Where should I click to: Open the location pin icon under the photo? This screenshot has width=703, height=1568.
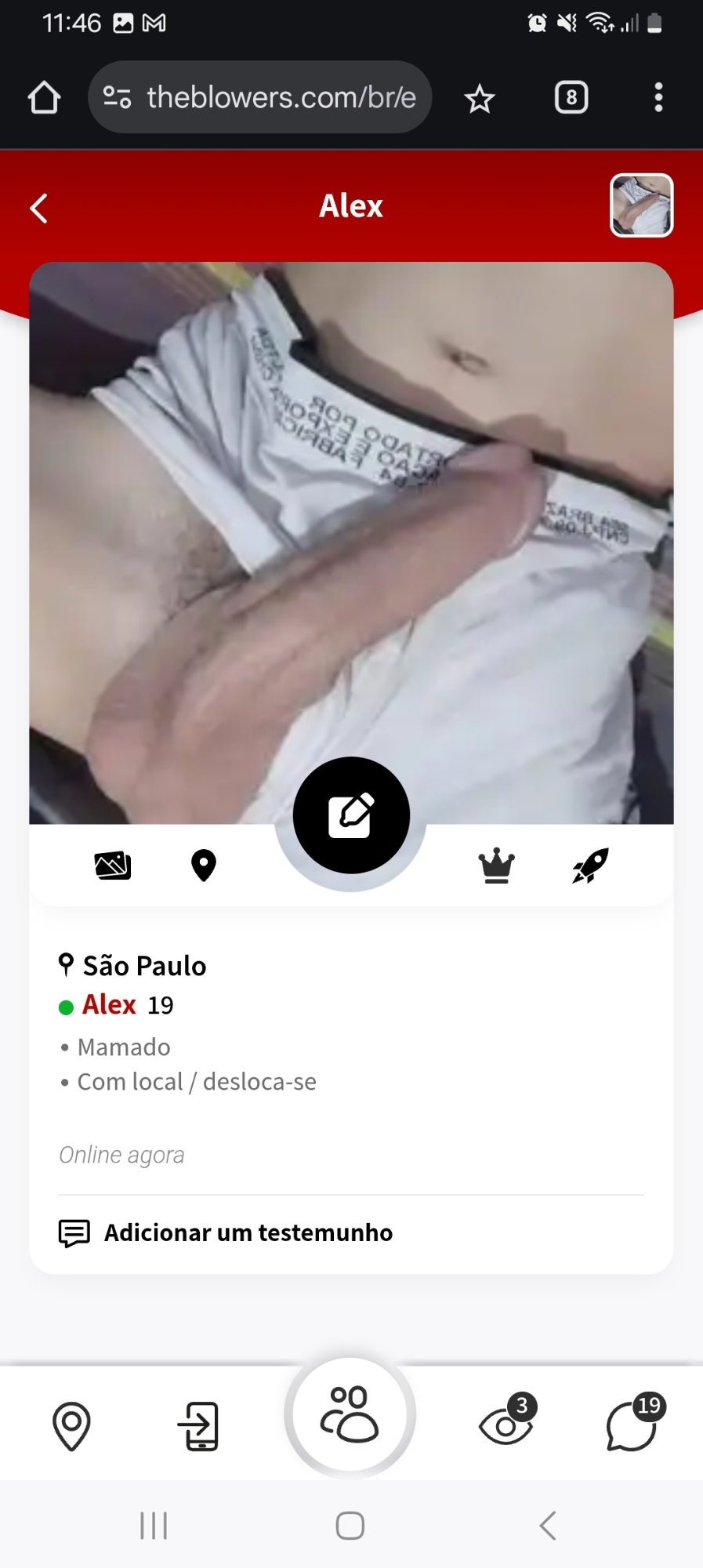pyautogui.click(x=204, y=866)
